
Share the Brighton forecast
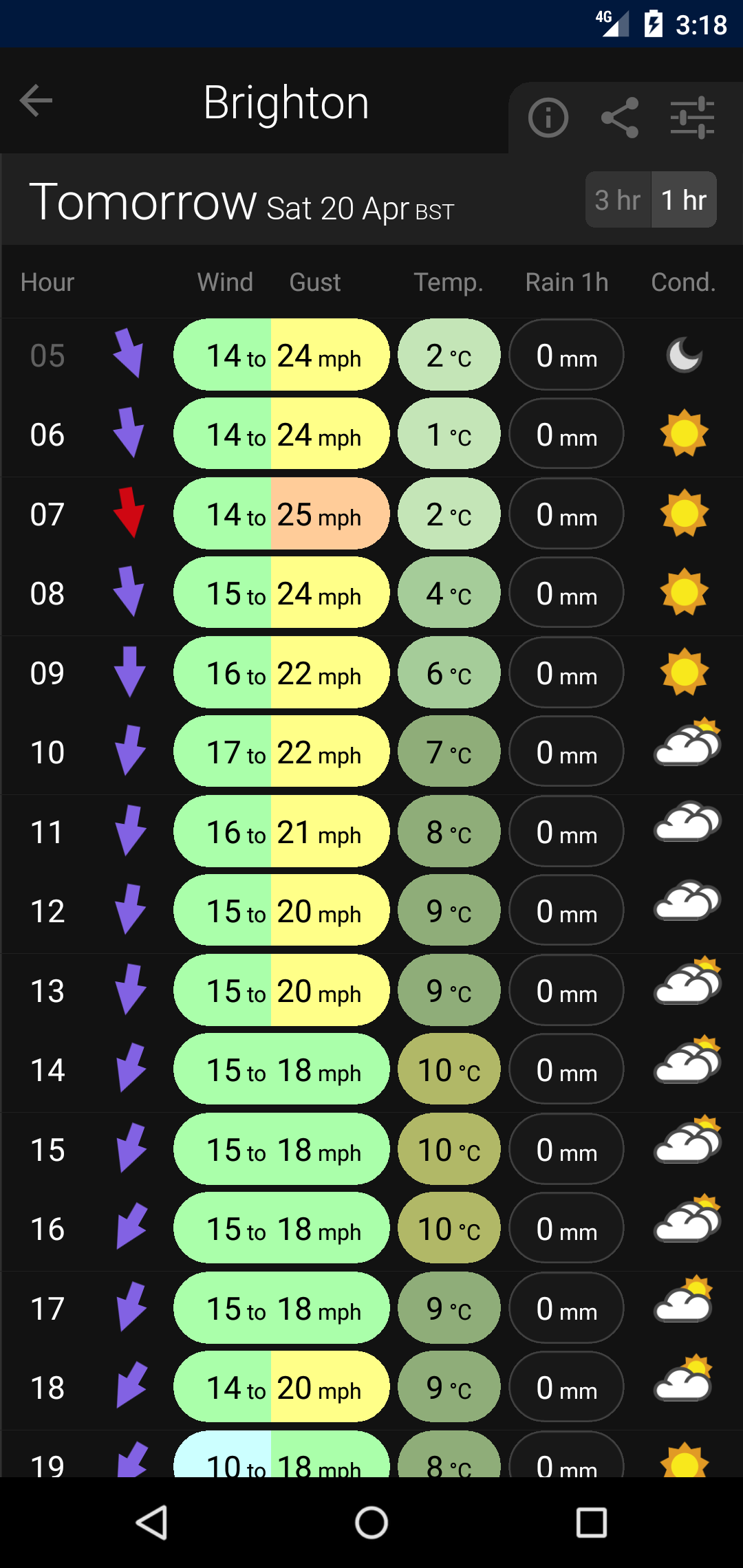pos(619,118)
